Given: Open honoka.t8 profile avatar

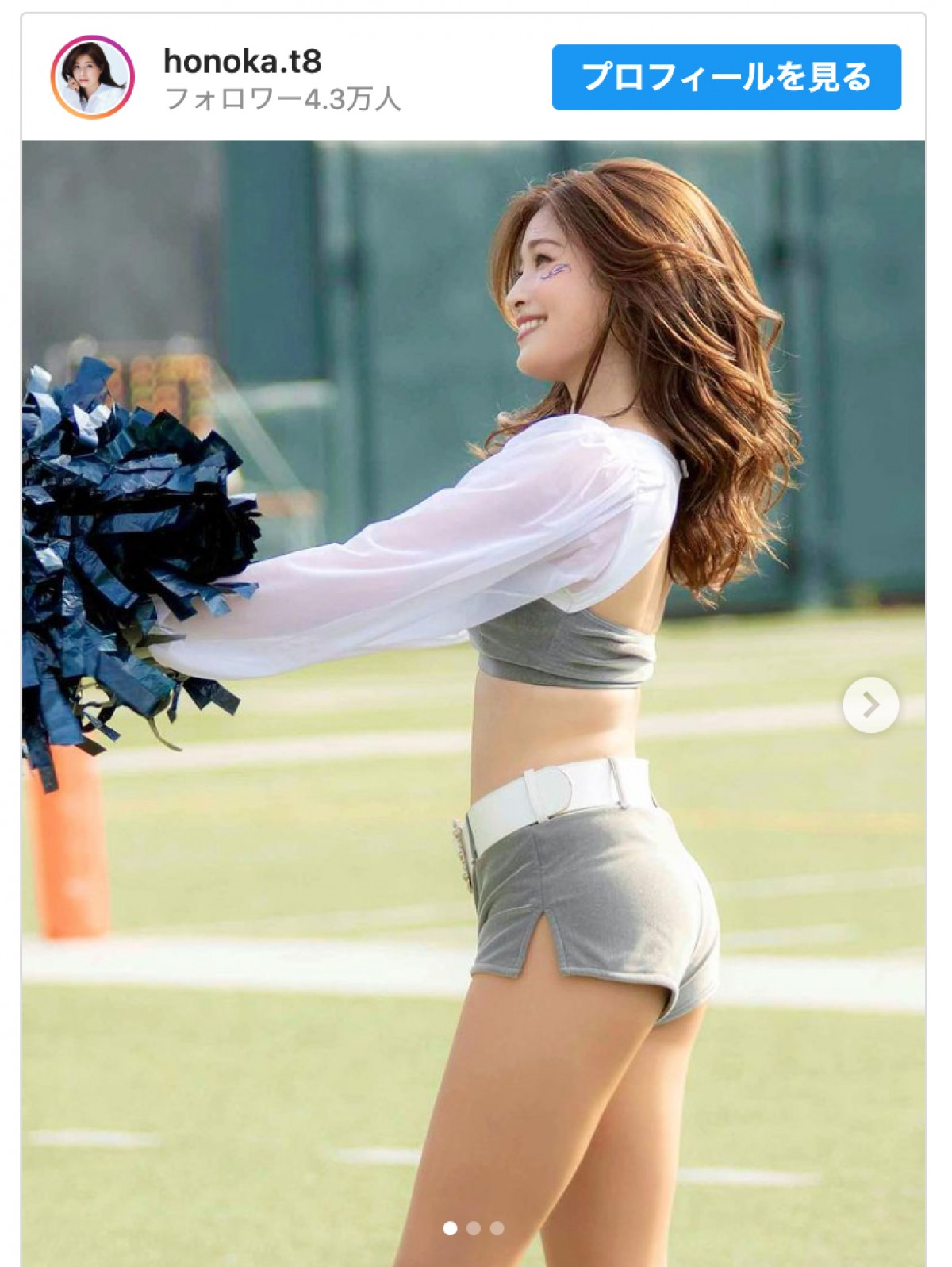Looking at the screenshot, I should pos(93,77).
